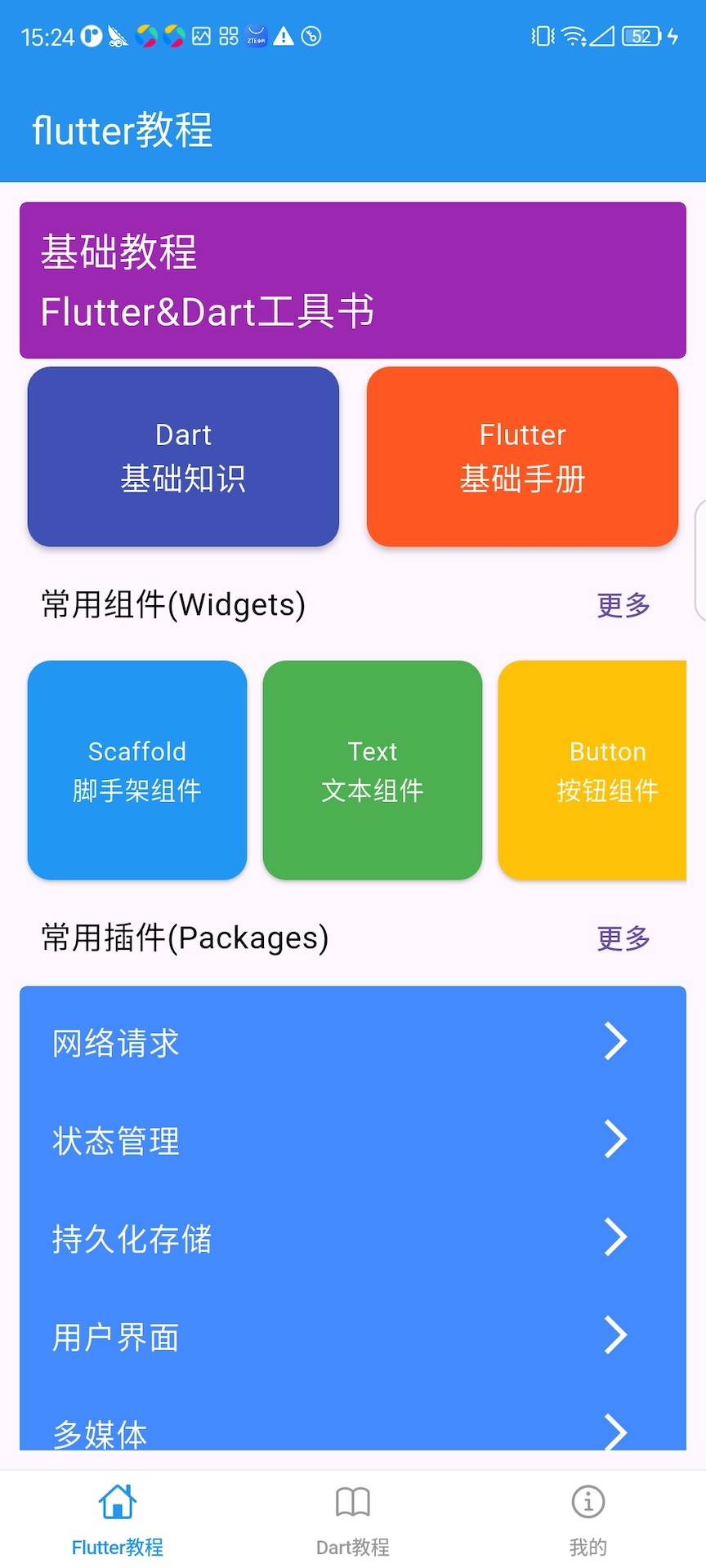The image size is (706, 1568).
Task: Expand the 状态管理 chevron
Action: 615,1140
